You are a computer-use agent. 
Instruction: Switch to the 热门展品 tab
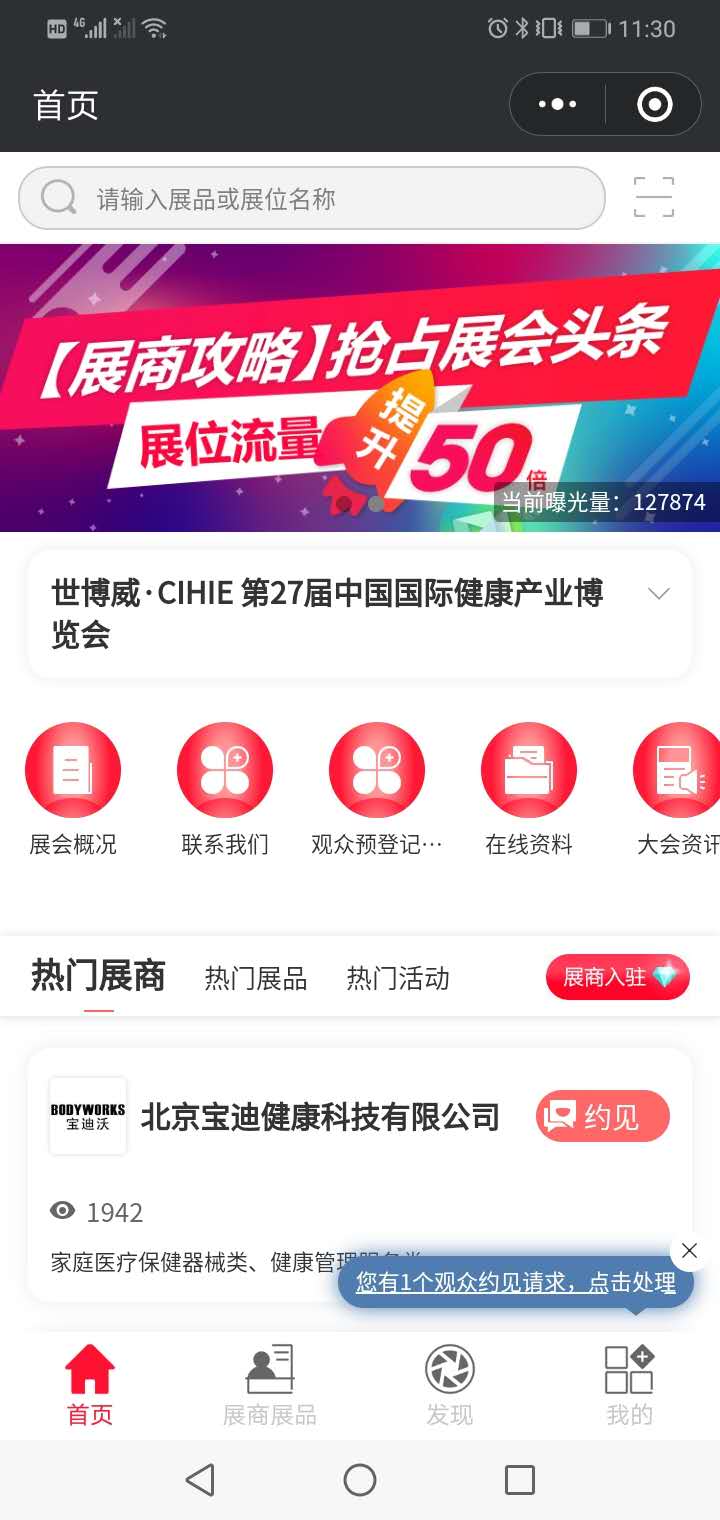pos(255,978)
